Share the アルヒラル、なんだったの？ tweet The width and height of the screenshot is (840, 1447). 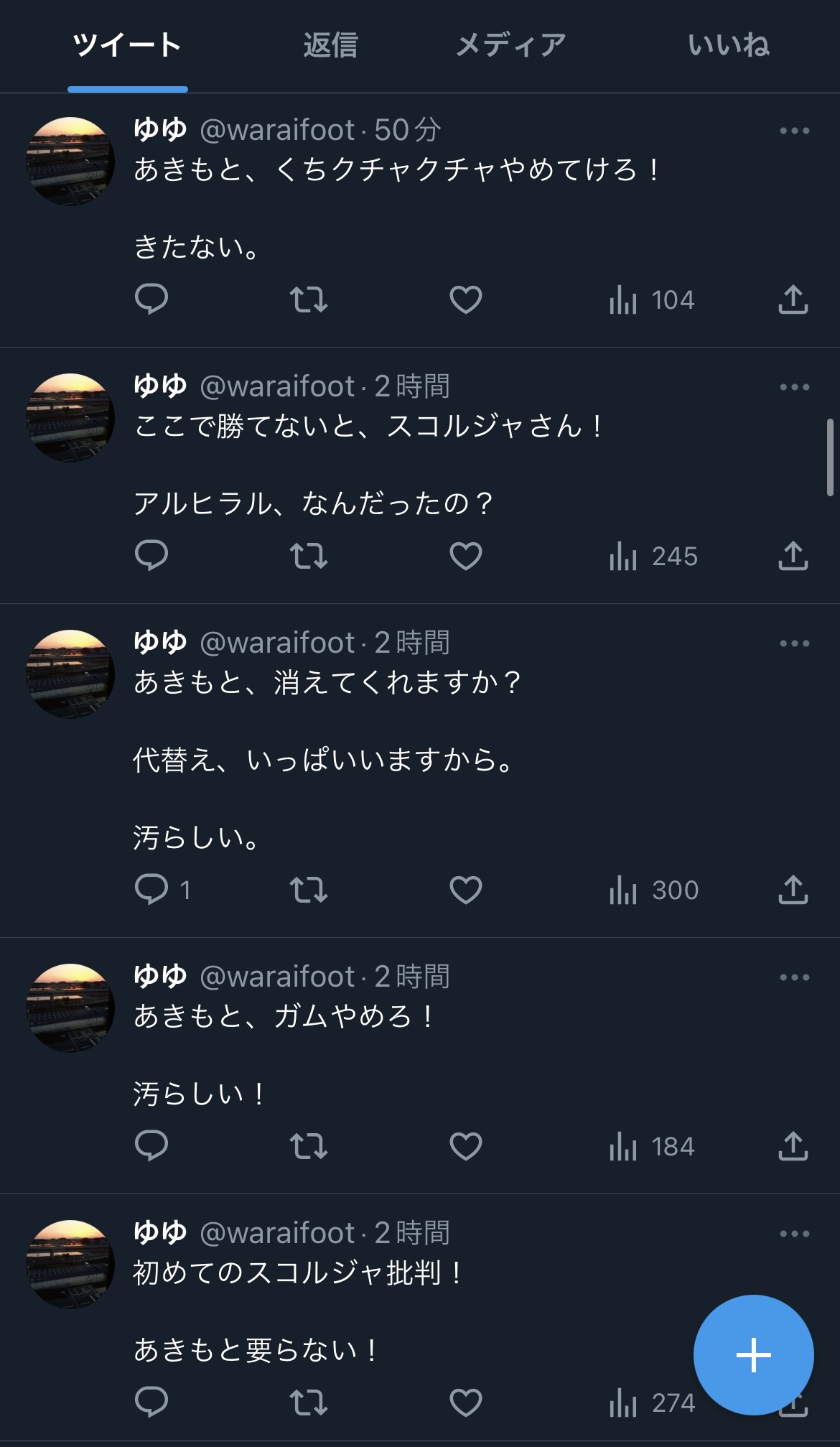coord(793,556)
